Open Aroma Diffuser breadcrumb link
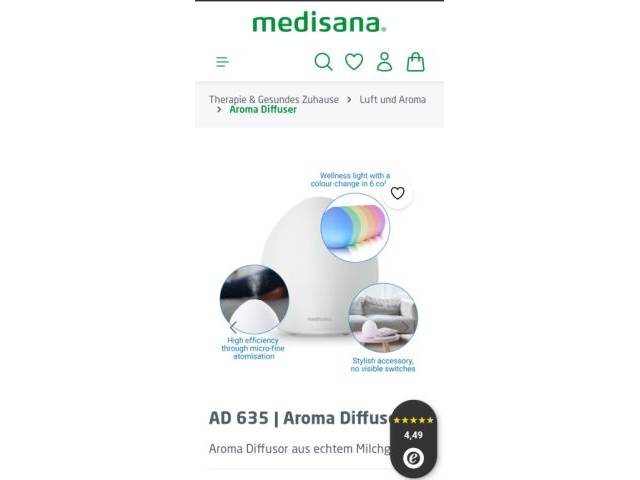Screen dimensions: 640x480 coord(263,110)
